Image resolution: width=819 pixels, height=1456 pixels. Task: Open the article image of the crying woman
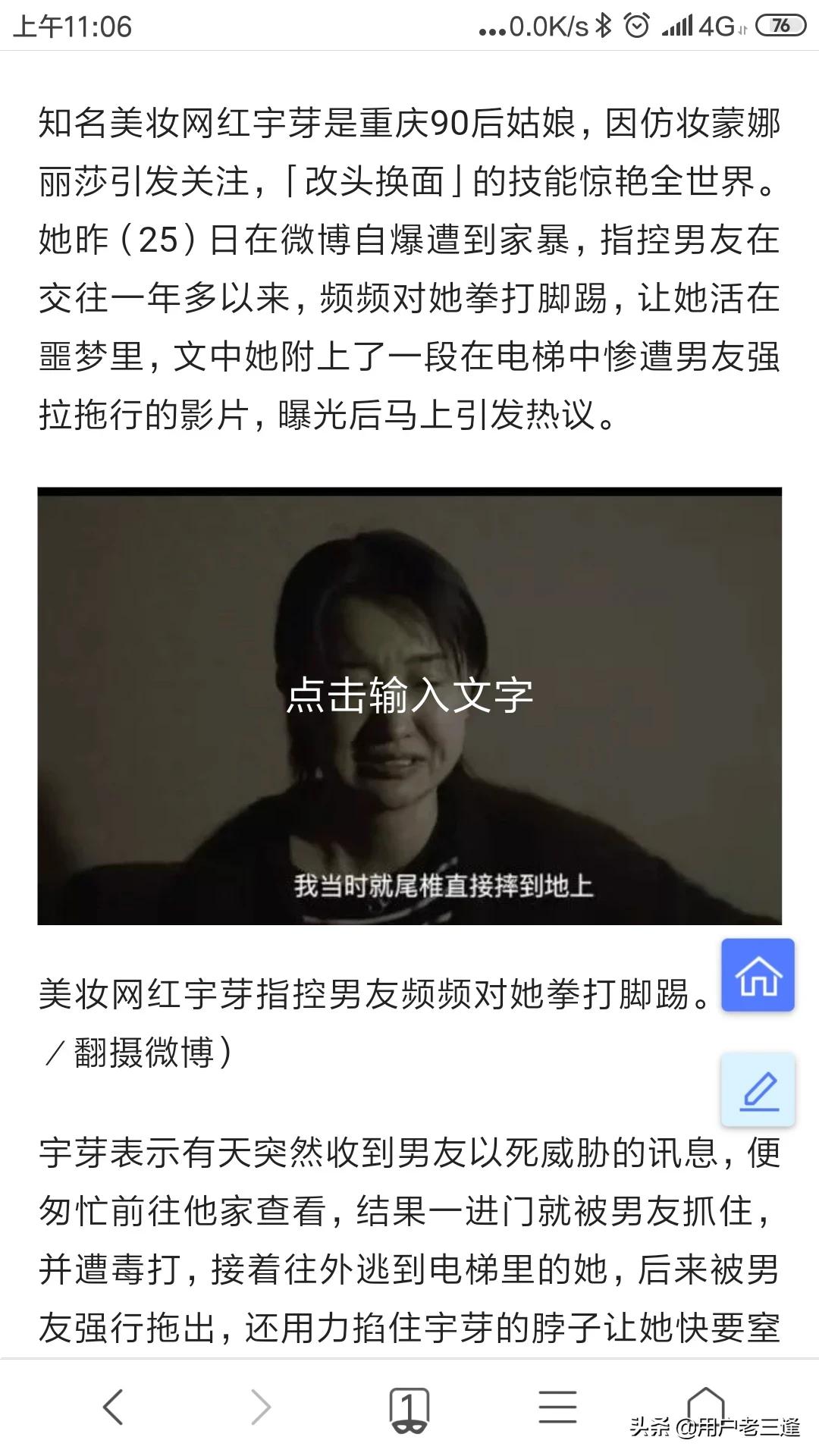tap(409, 706)
